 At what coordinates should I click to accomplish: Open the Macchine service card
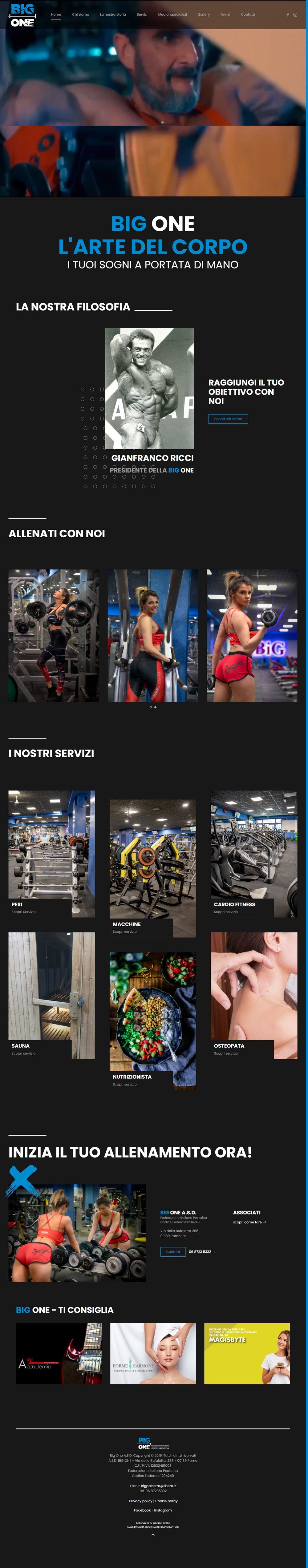[153, 869]
